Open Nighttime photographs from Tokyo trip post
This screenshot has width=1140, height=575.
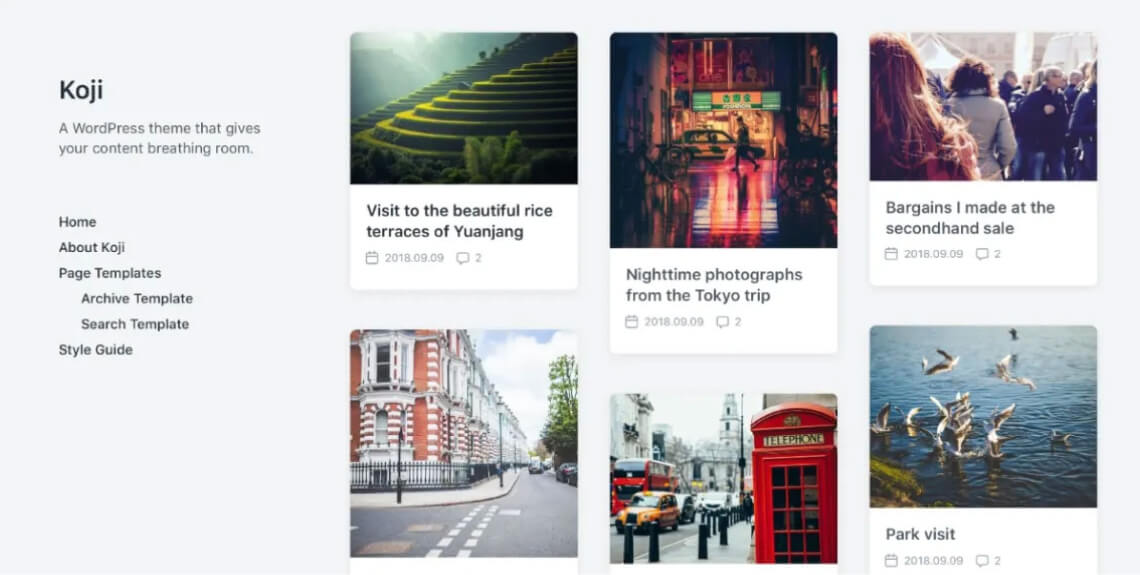(x=713, y=285)
